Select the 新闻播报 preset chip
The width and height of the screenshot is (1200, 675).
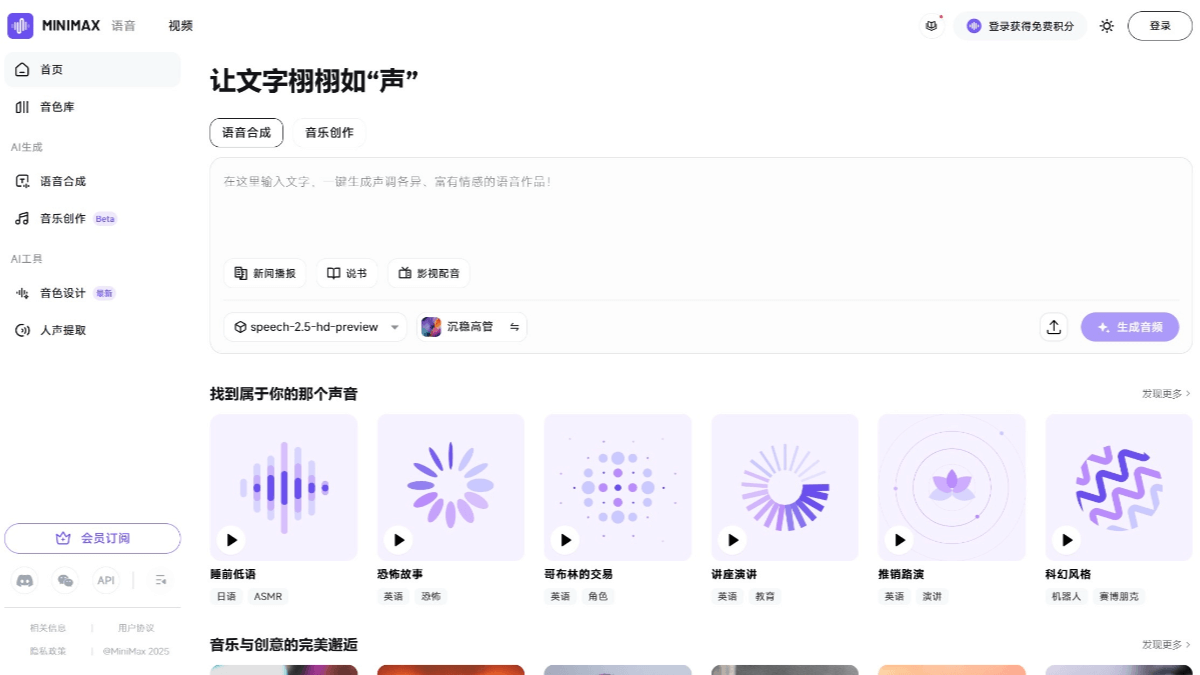pos(265,273)
